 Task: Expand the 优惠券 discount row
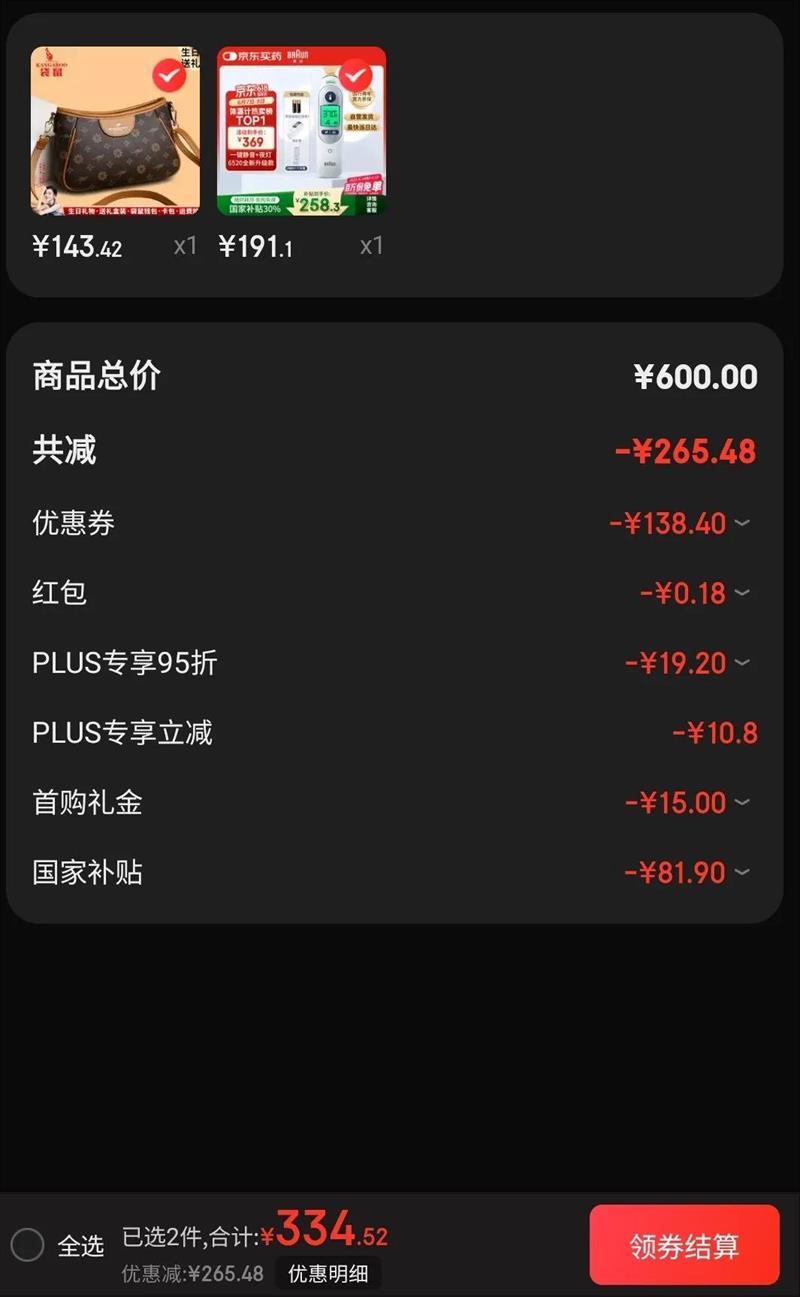pos(742,523)
